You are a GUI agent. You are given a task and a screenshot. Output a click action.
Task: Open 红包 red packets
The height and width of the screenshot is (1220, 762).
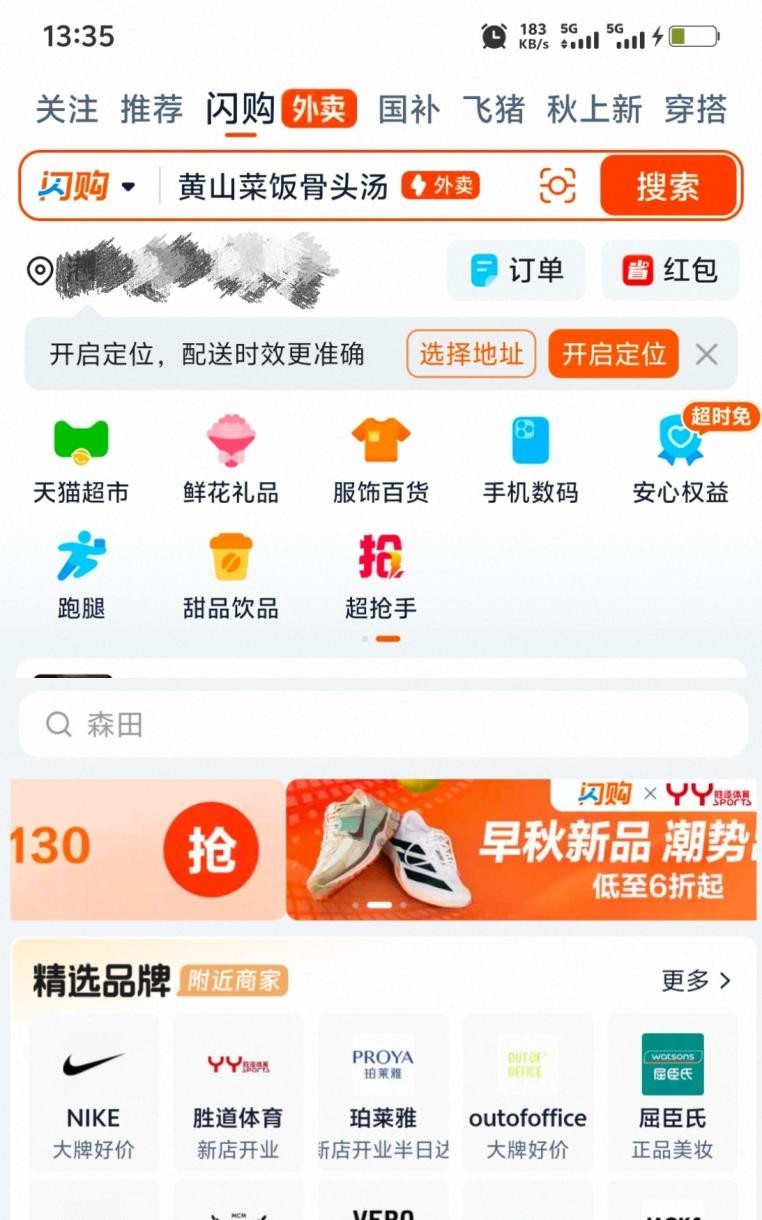[670, 270]
